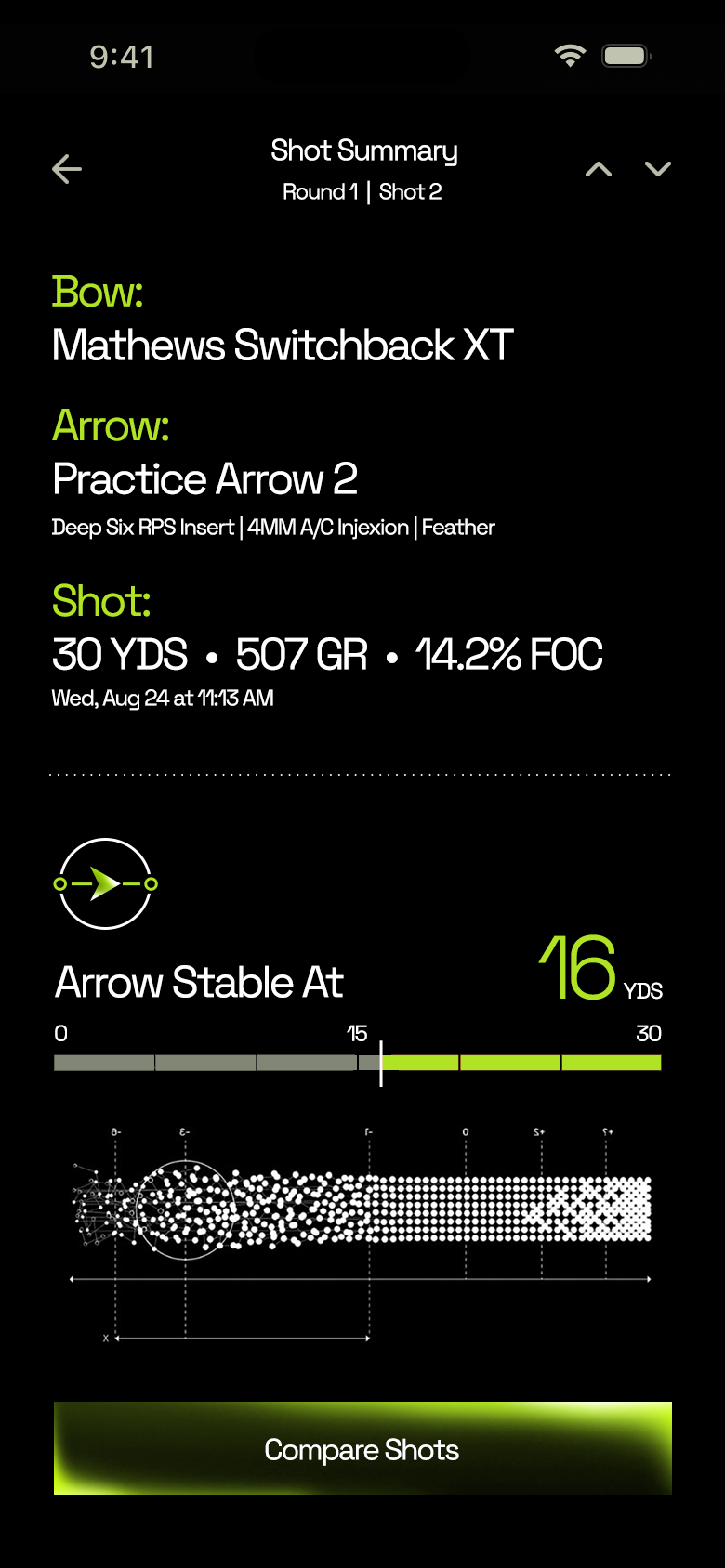Go to previous shot with up chevron
The image size is (725, 1568).
point(599,169)
